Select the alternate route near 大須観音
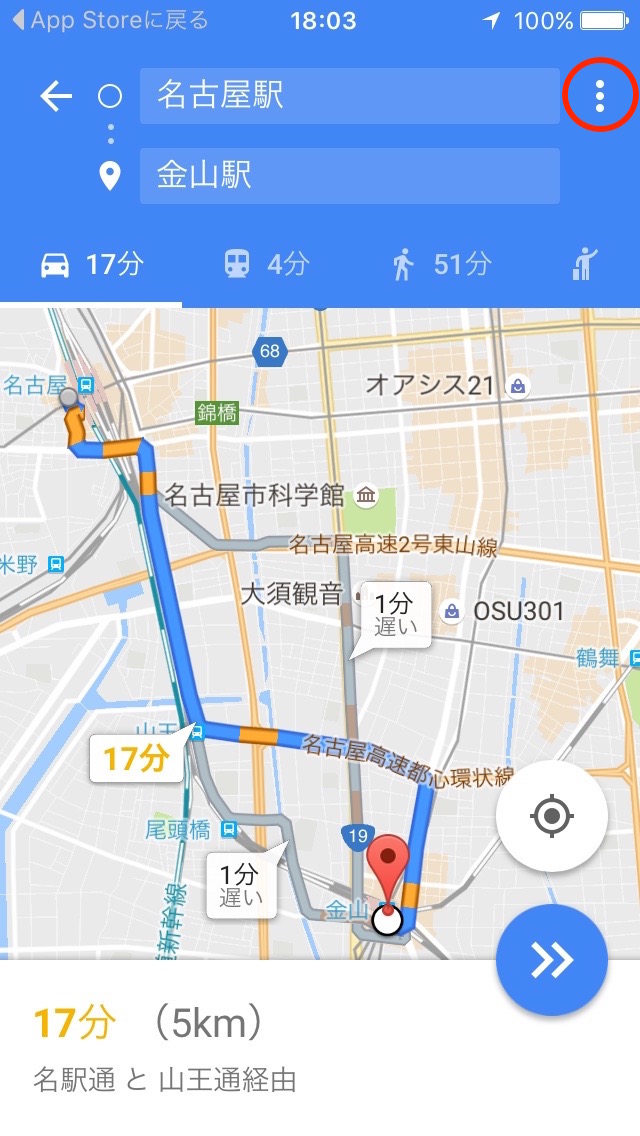640x1136 pixels. click(393, 616)
